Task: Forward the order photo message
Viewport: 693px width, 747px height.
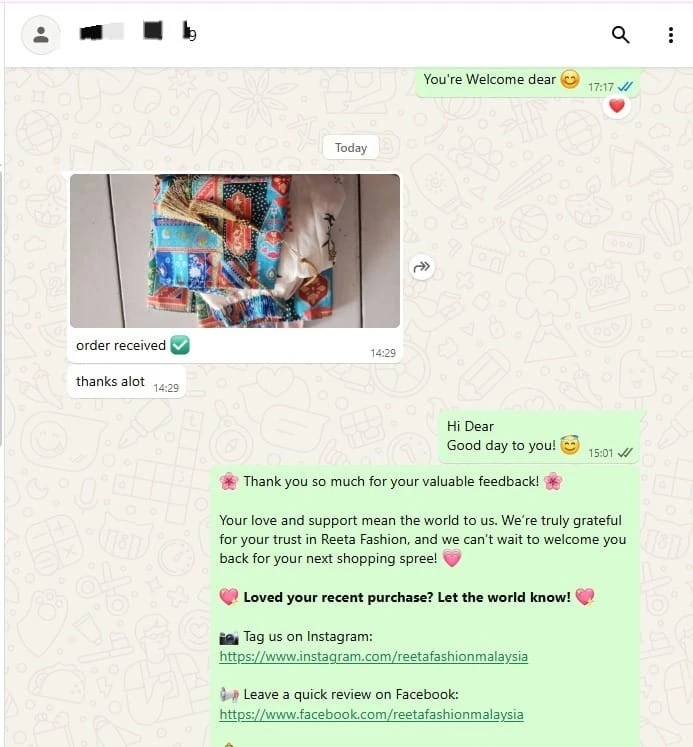Action: click(422, 267)
